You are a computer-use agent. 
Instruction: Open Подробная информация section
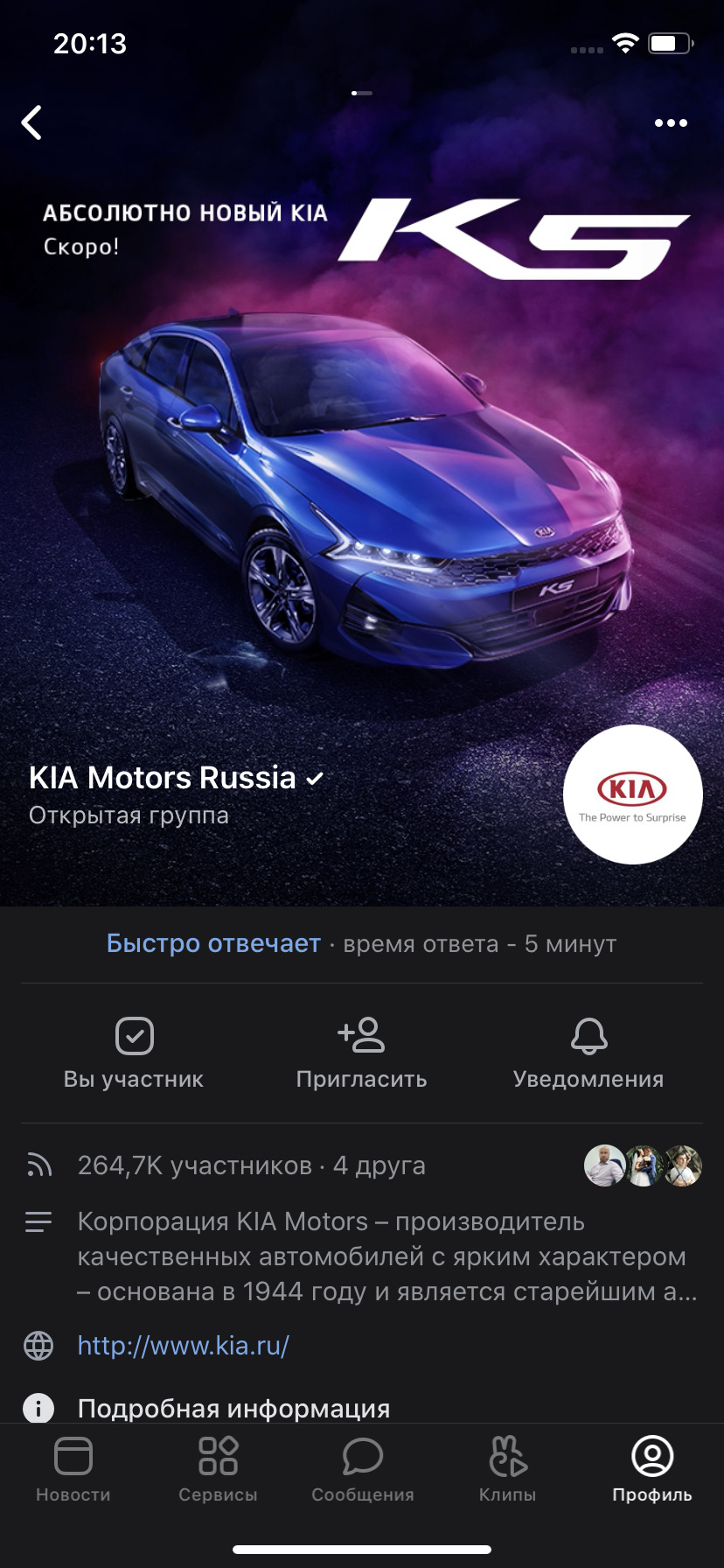(x=234, y=1409)
